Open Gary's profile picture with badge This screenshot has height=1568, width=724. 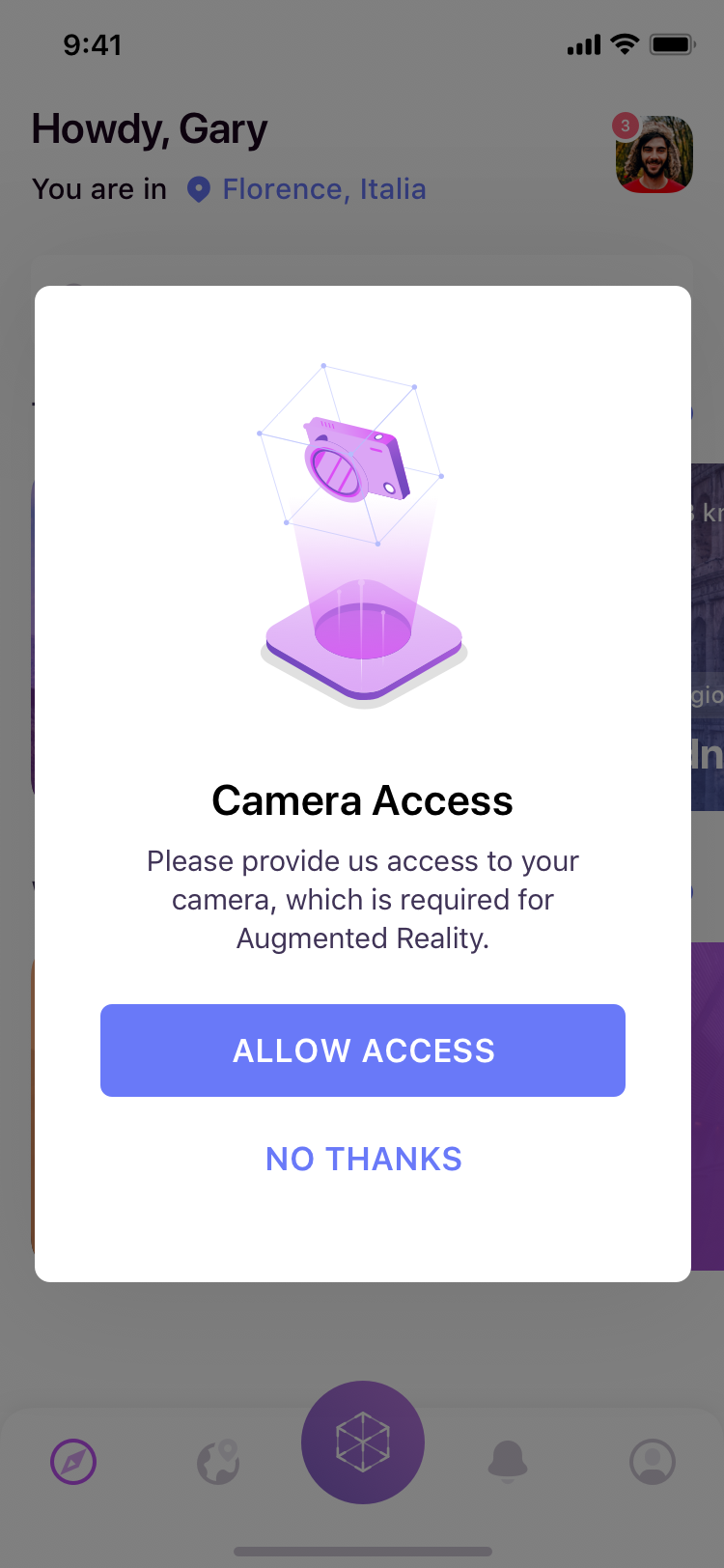pos(654,154)
